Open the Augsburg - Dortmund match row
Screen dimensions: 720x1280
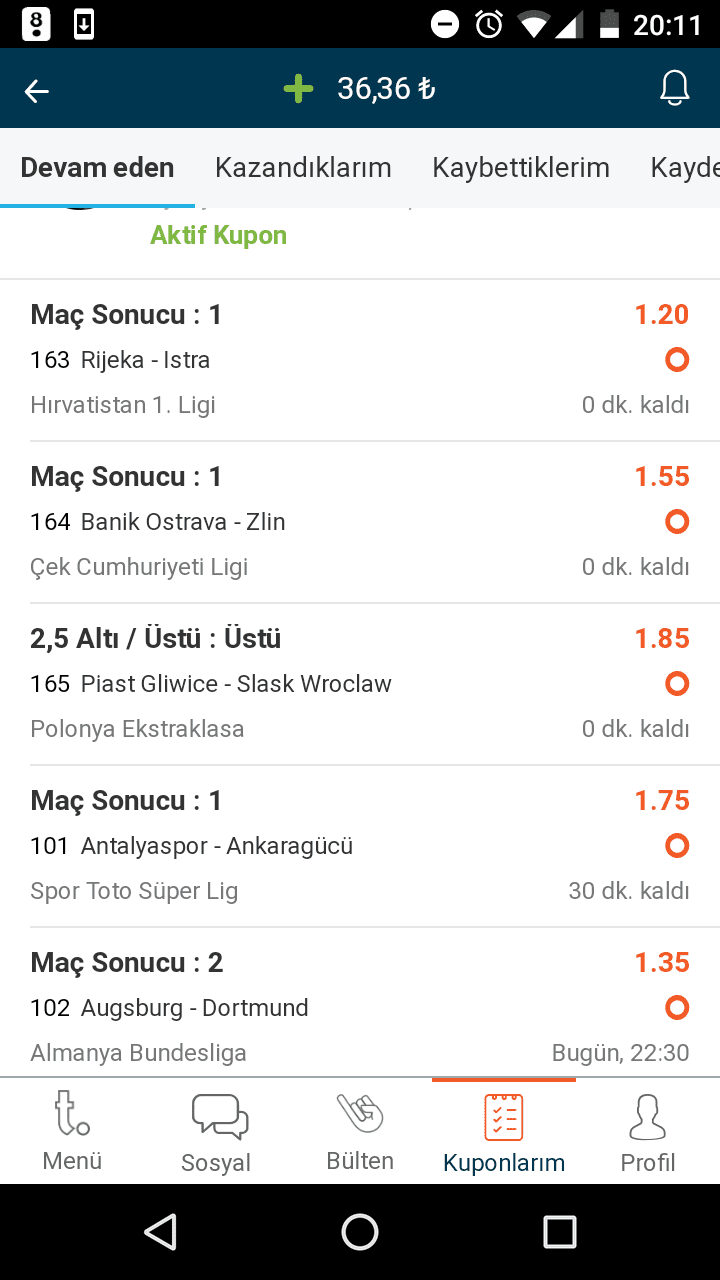pyautogui.click(x=360, y=1003)
